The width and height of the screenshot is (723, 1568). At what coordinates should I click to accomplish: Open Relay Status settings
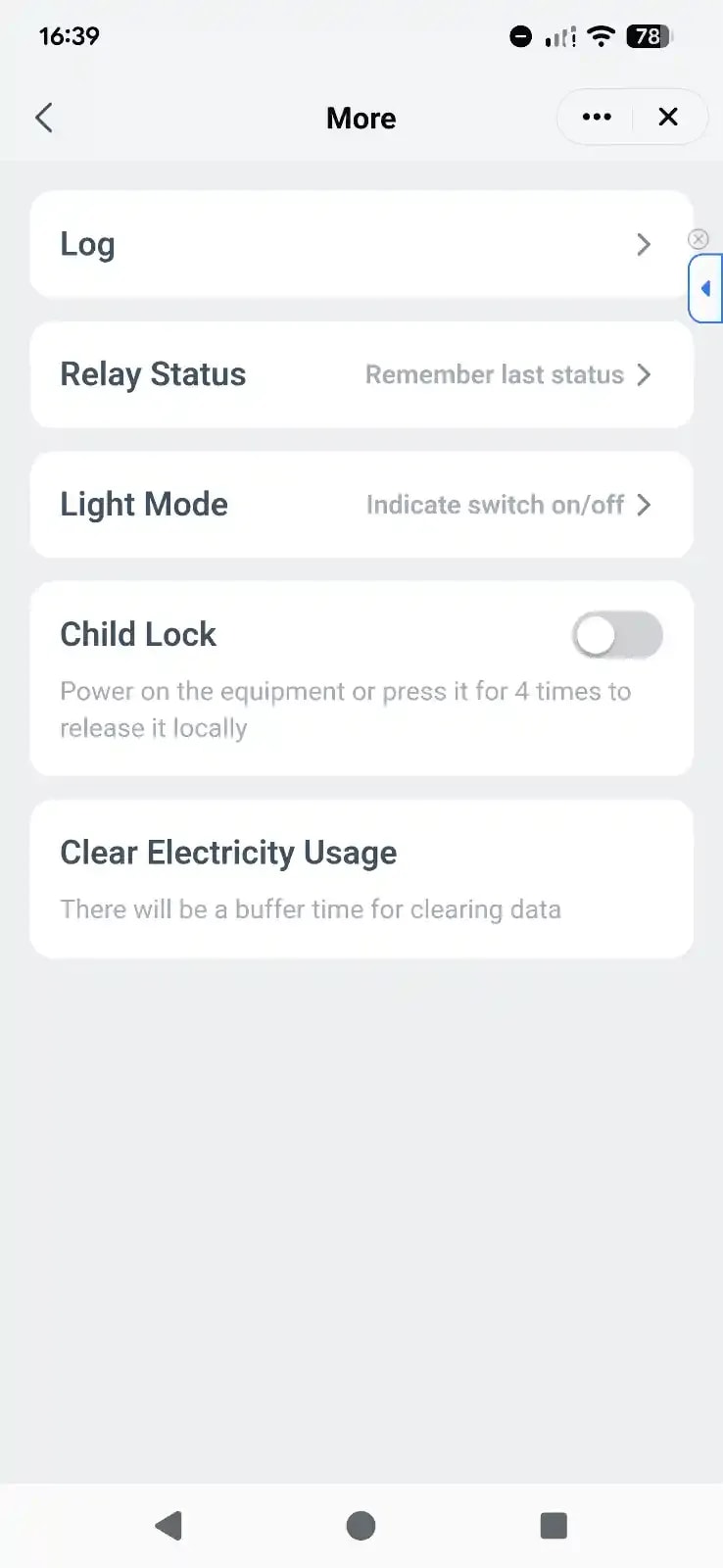point(361,374)
